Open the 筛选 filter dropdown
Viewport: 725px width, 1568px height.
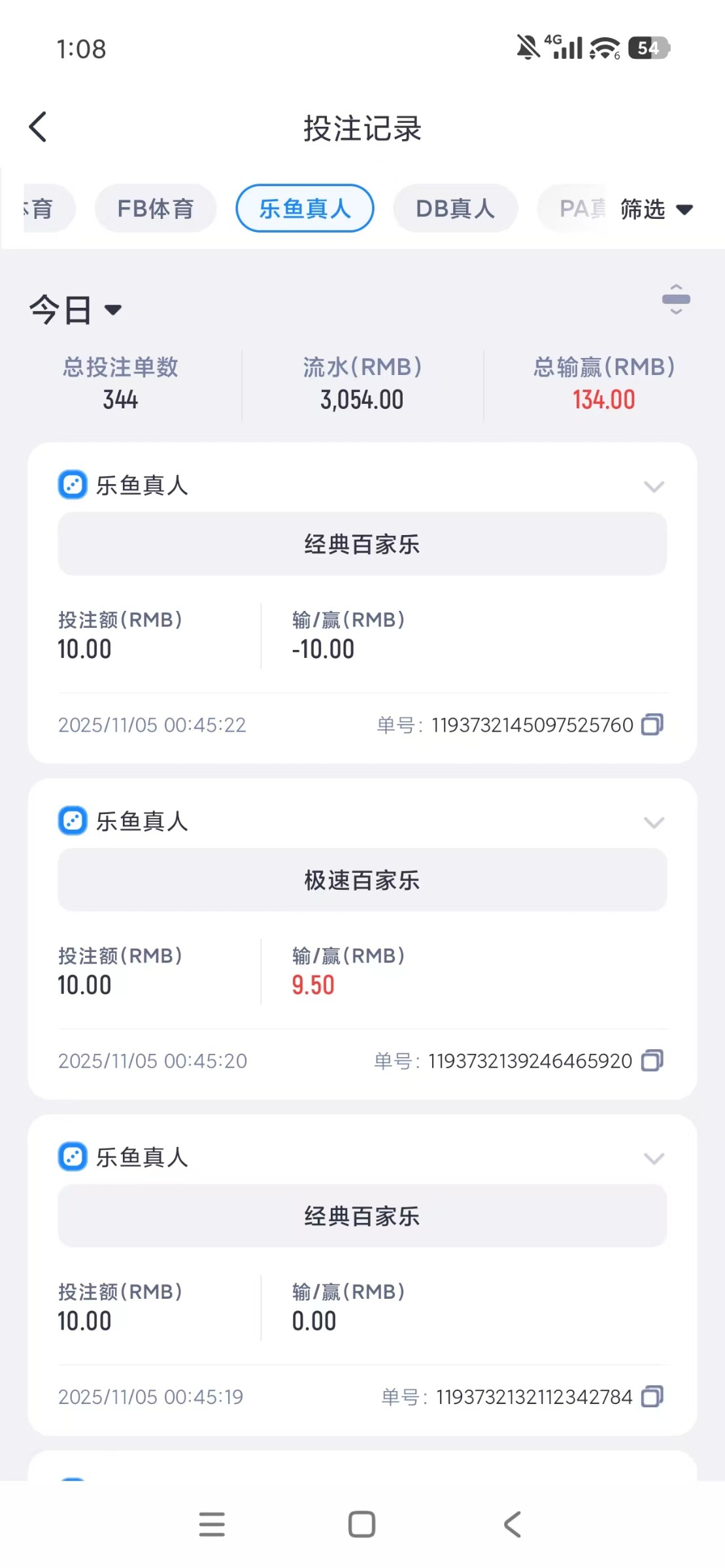point(657,210)
